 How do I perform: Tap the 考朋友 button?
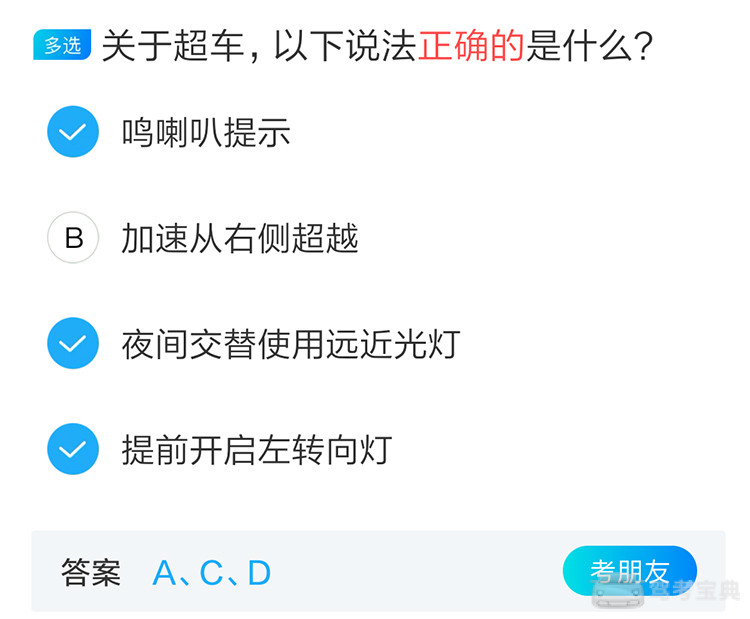click(629, 572)
